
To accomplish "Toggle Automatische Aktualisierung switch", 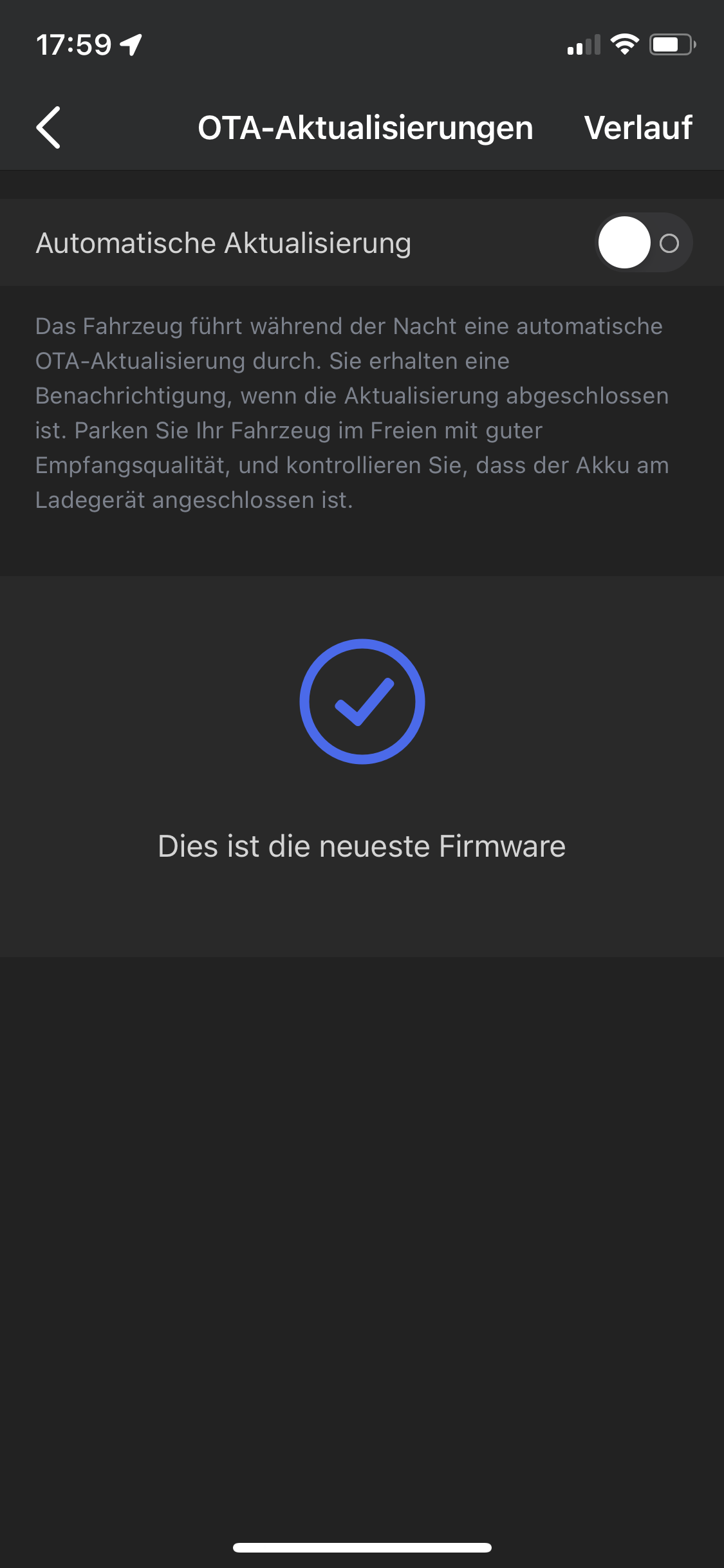I will point(643,243).
